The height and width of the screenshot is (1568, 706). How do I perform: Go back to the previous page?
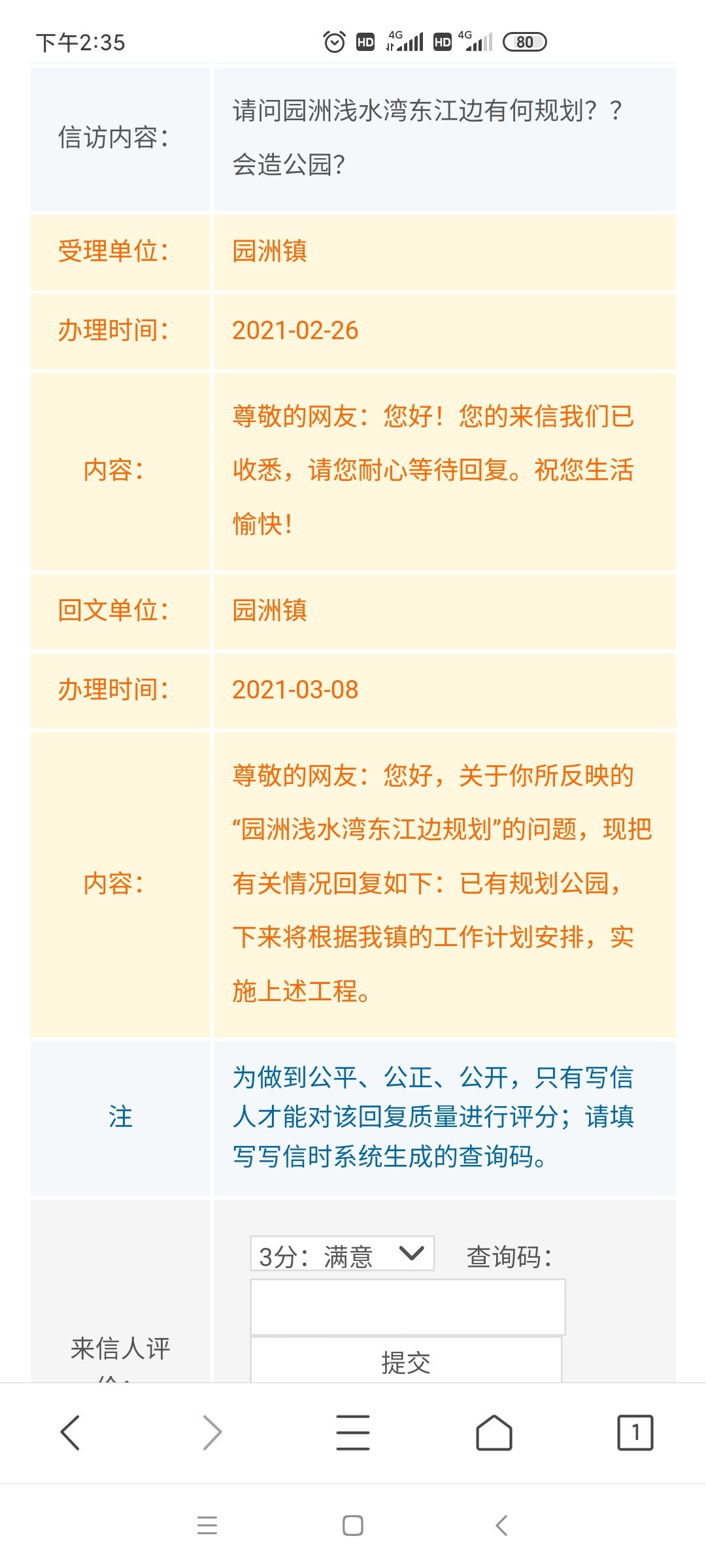point(71,1433)
